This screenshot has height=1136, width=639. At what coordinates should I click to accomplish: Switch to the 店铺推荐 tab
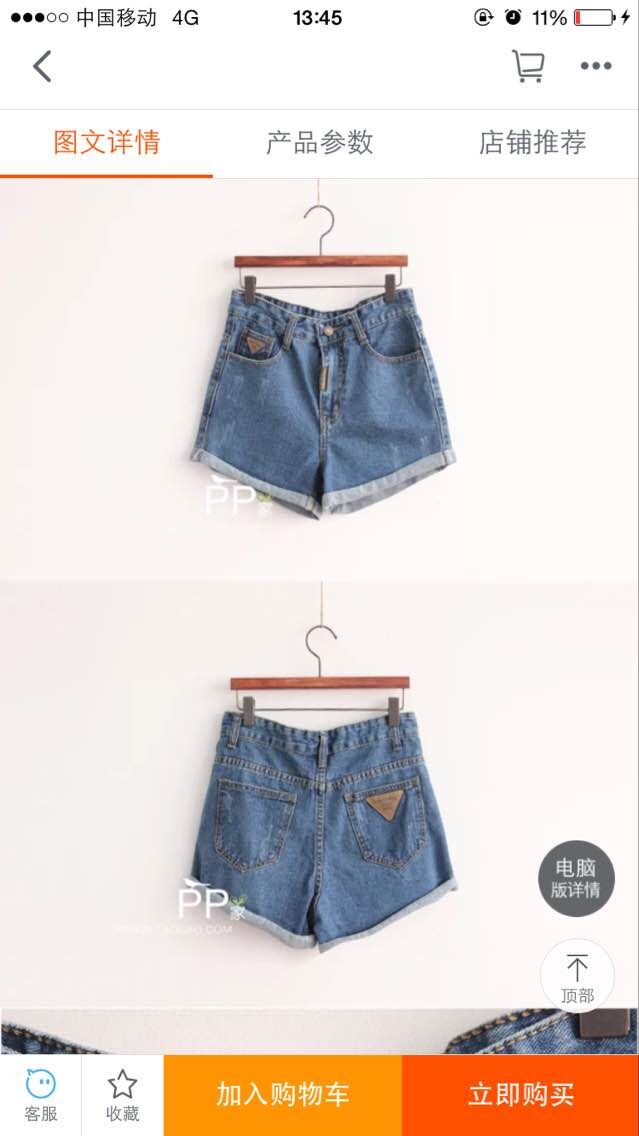click(532, 143)
